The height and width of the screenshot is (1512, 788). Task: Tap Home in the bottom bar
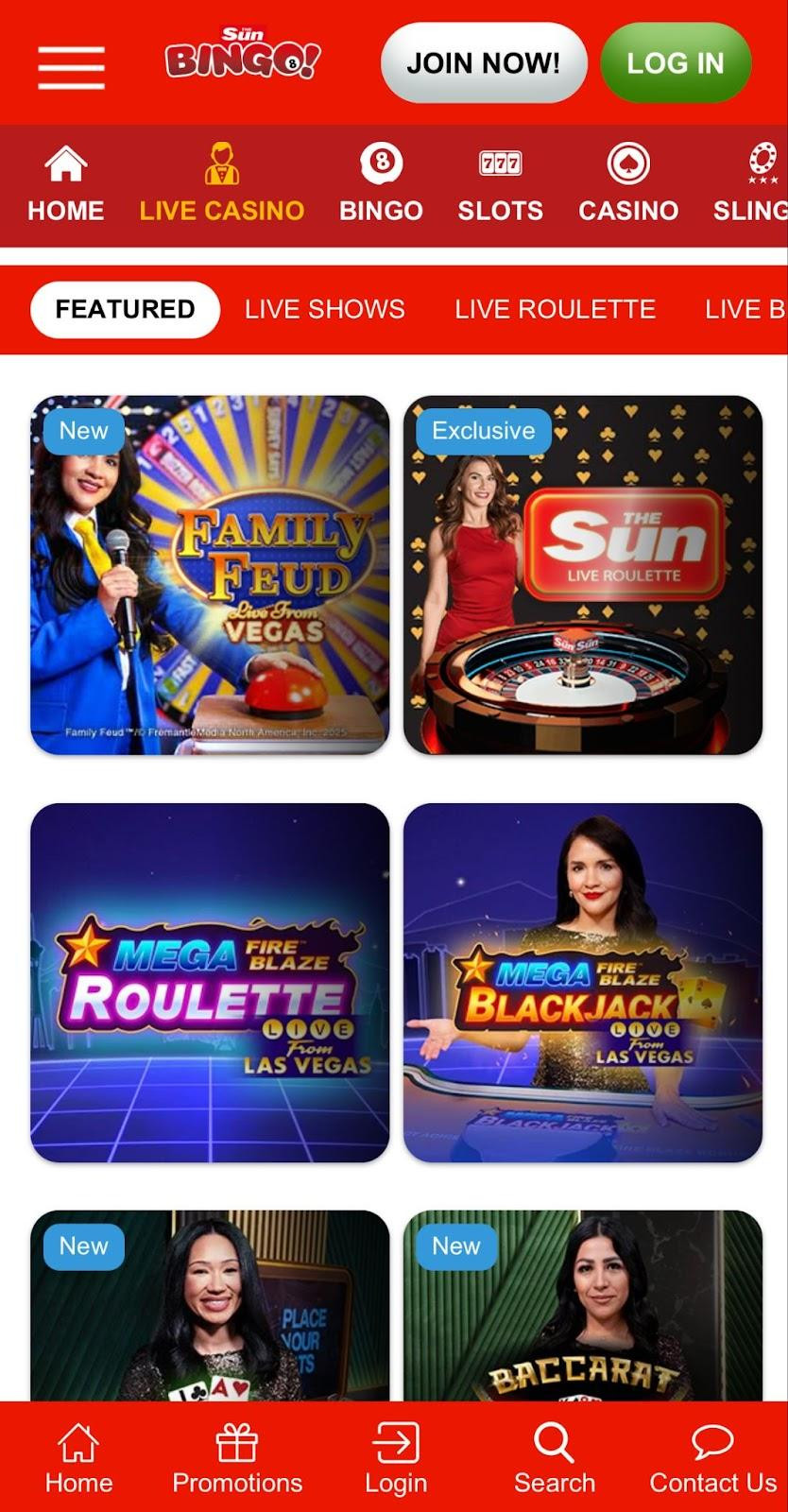pyautogui.click(x=78, y=1460)
